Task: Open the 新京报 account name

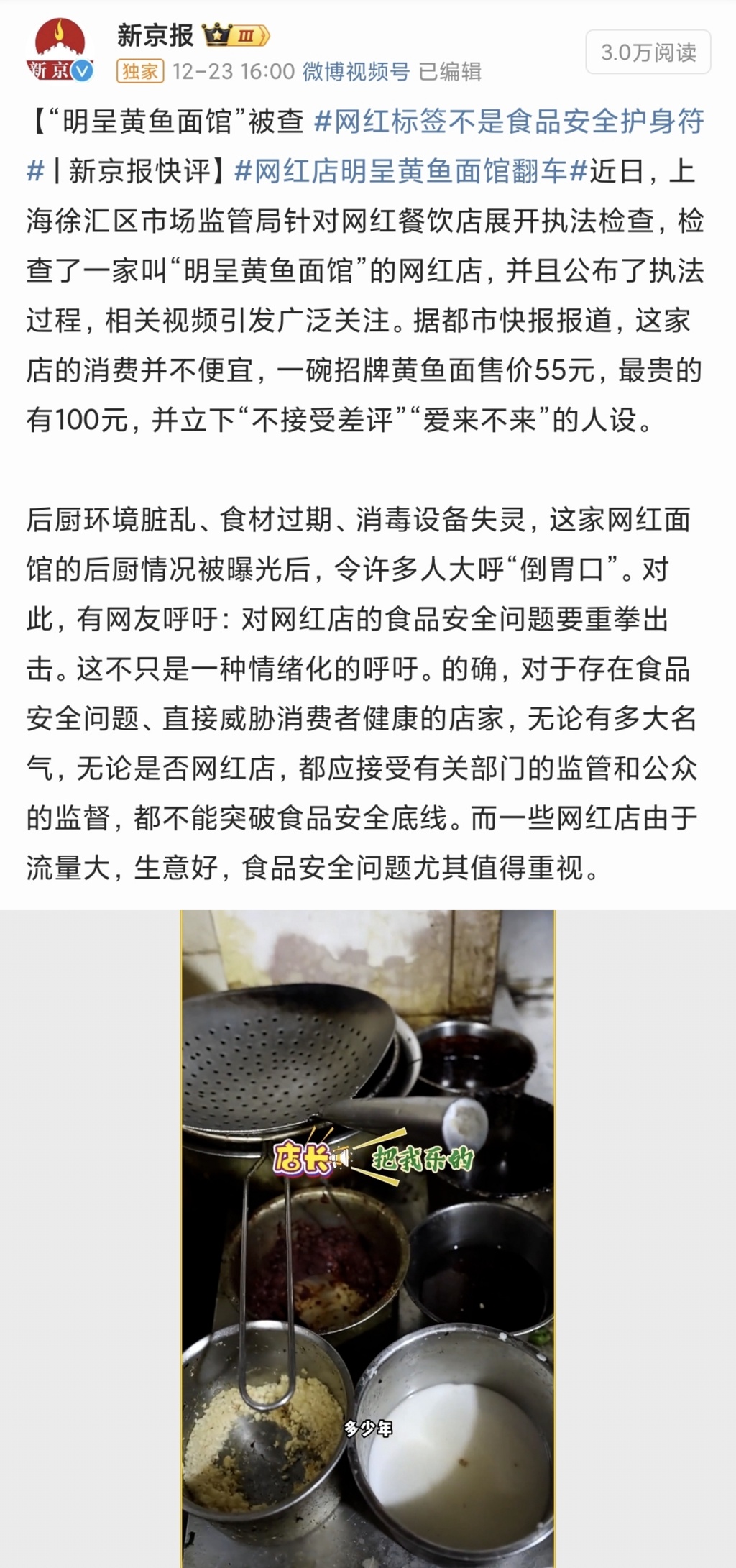Action: point(155,35)
